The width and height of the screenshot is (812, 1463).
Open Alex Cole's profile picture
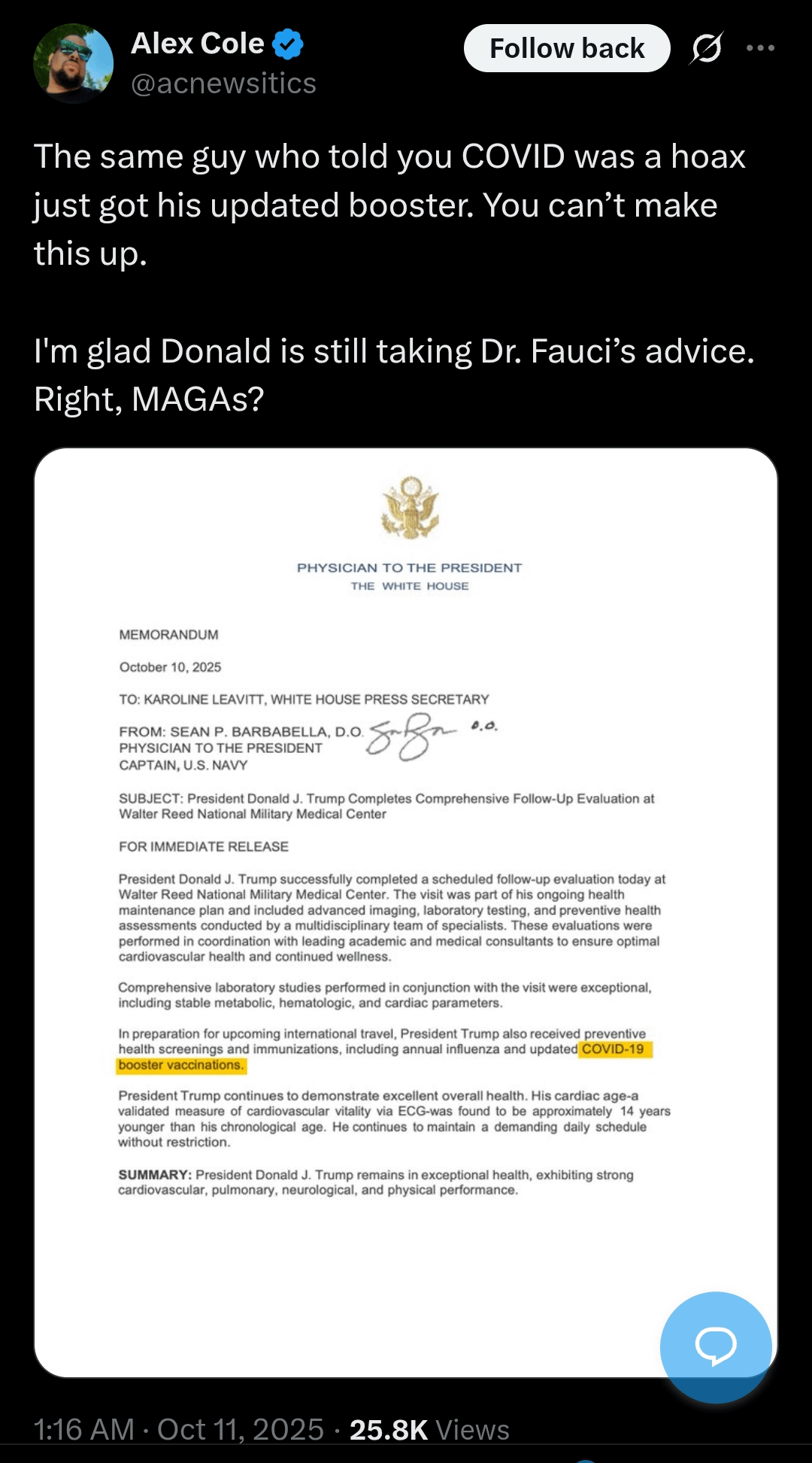(x=73, y=63)
